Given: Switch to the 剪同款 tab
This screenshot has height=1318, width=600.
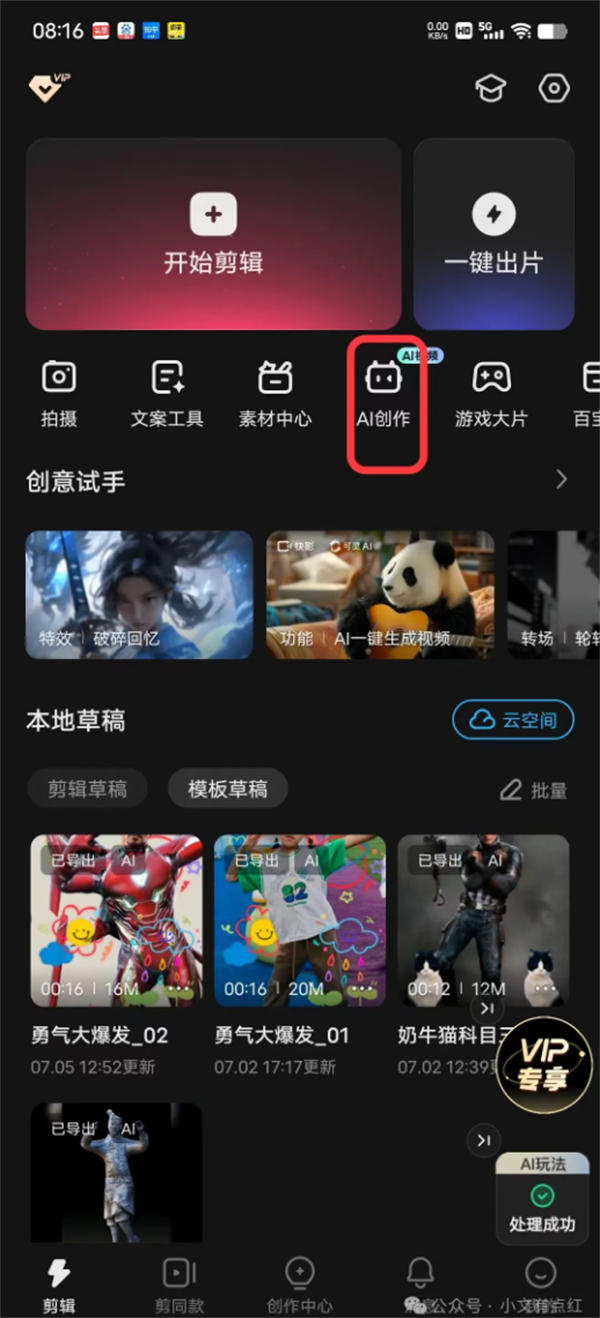Looking at the screenshot, I should pyautogui.click(x=179, y=1285).
